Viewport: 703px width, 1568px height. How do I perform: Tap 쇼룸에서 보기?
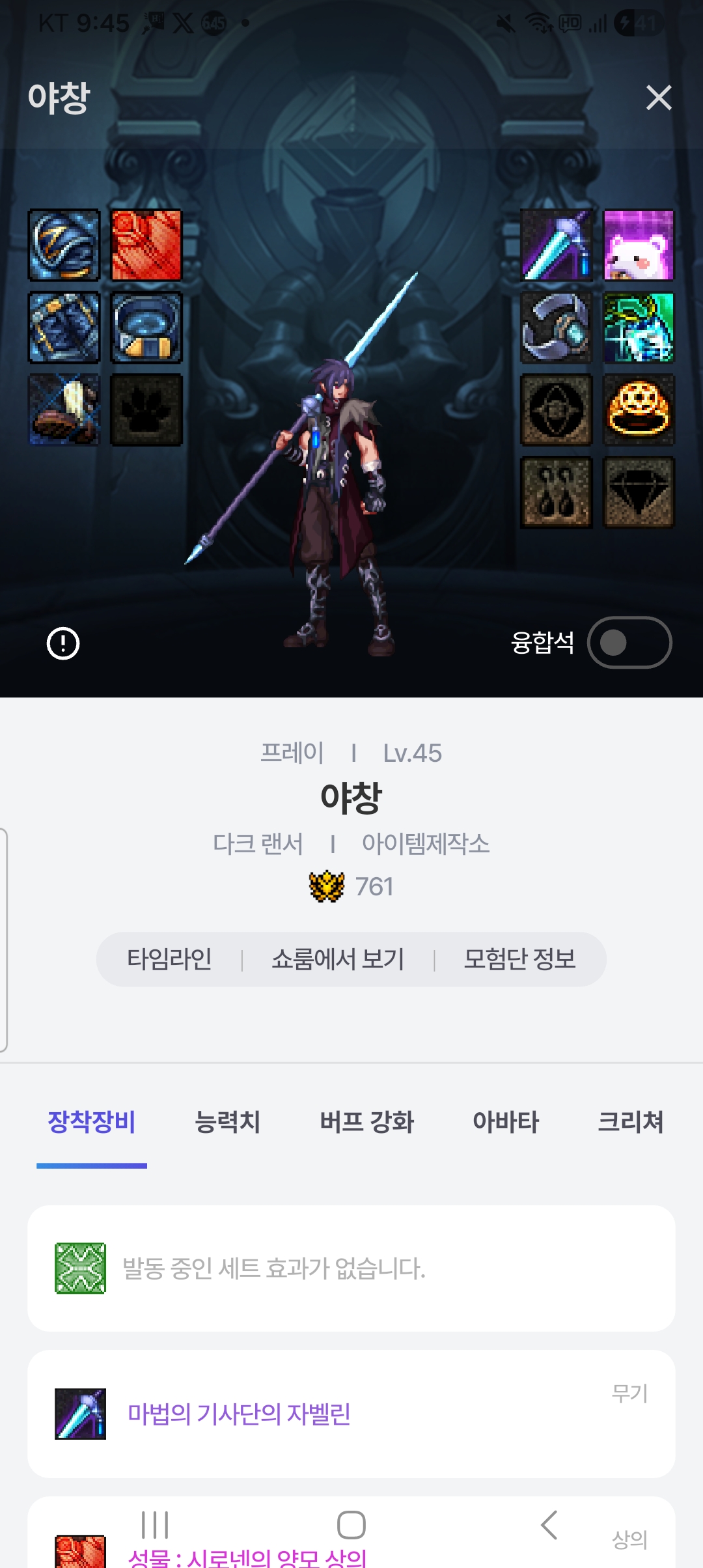(338, 959)
